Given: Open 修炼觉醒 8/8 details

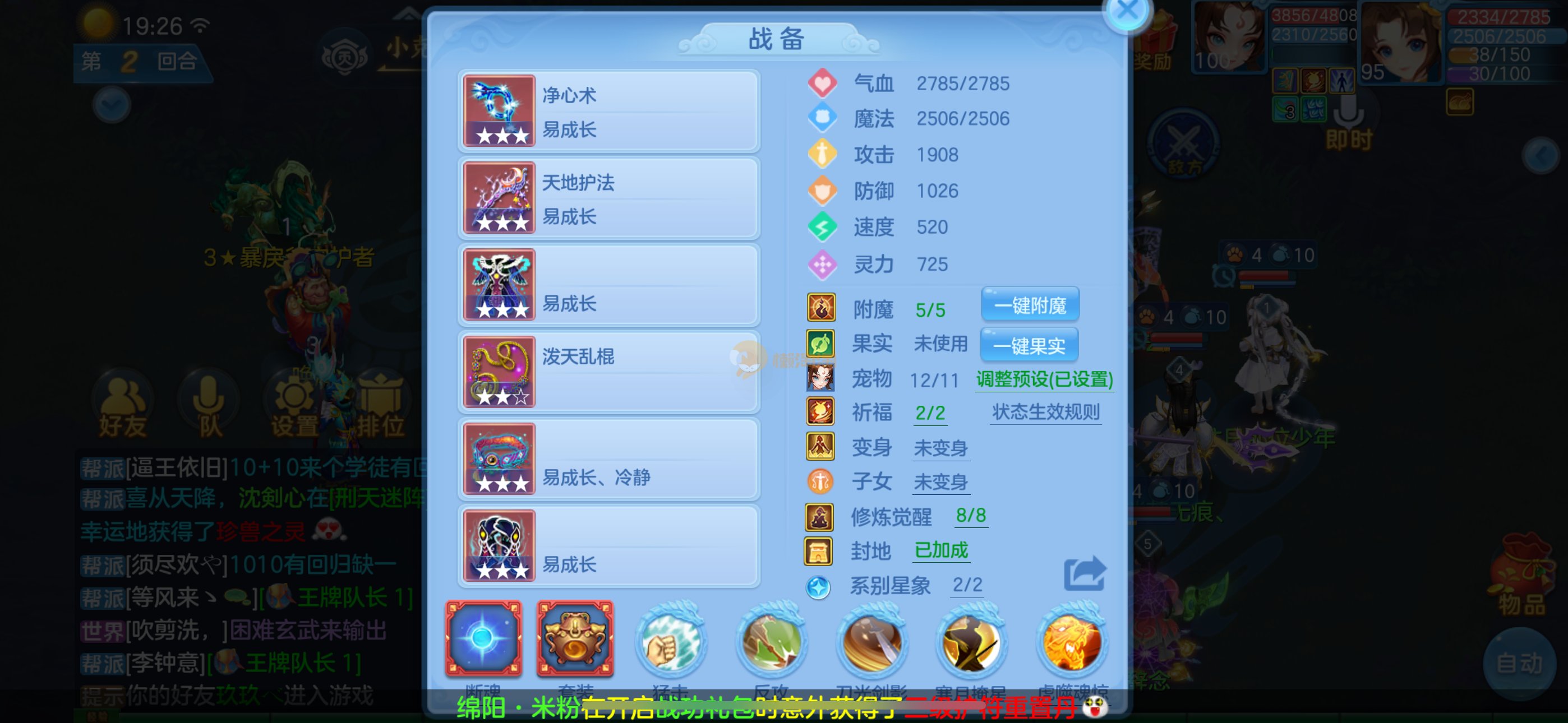Looking at the screenshot, I should coord(970,516).
